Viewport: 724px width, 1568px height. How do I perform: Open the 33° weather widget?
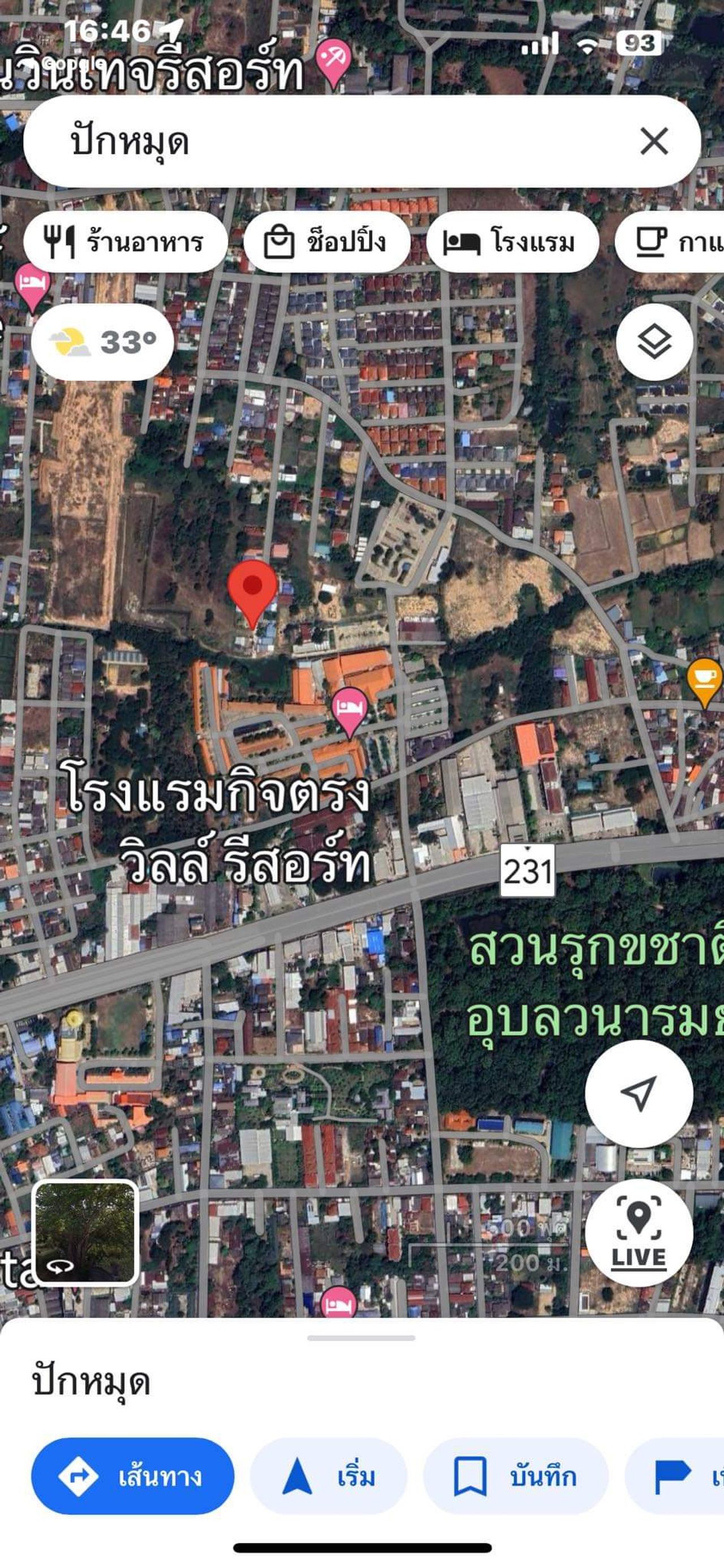(103, 342)
